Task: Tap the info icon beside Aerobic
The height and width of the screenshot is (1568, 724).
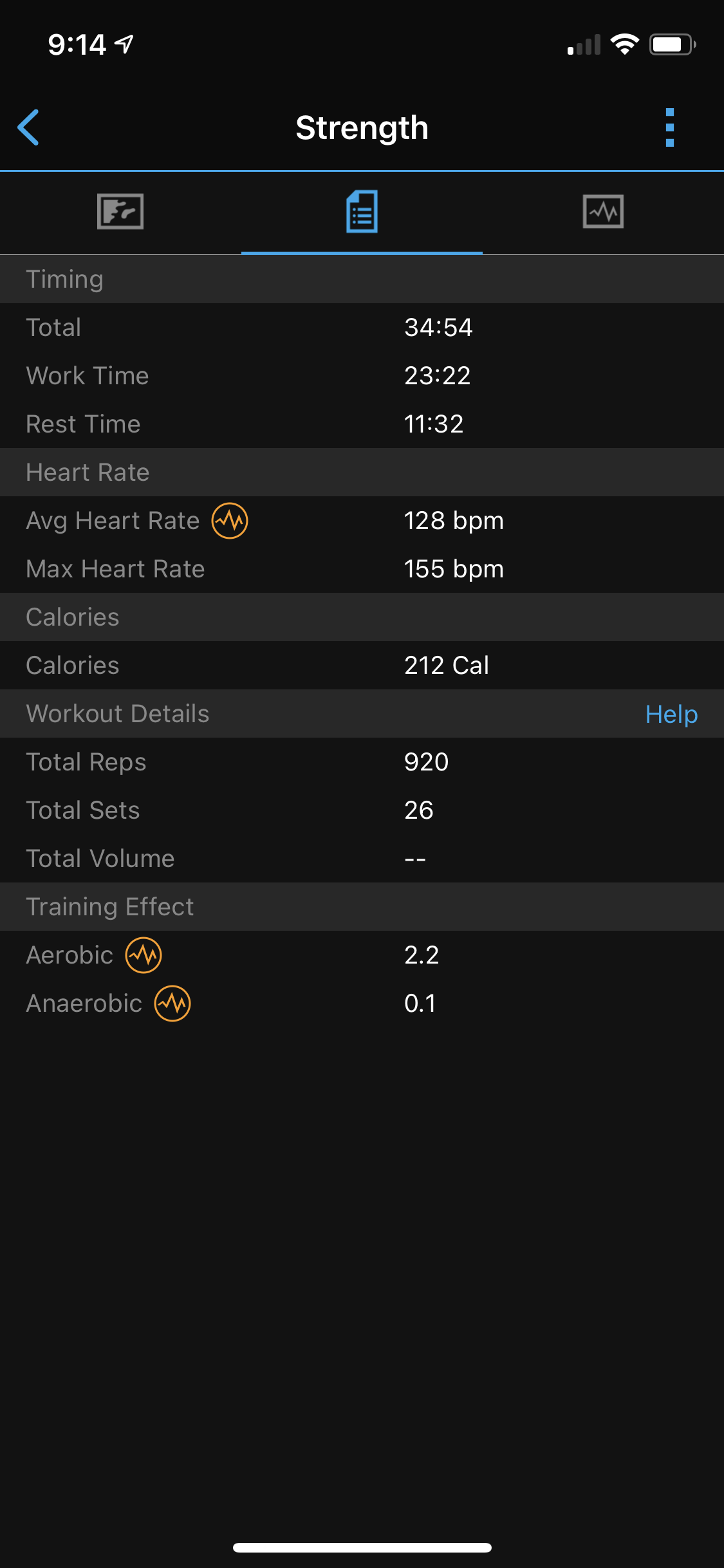Action: (144, 955)
